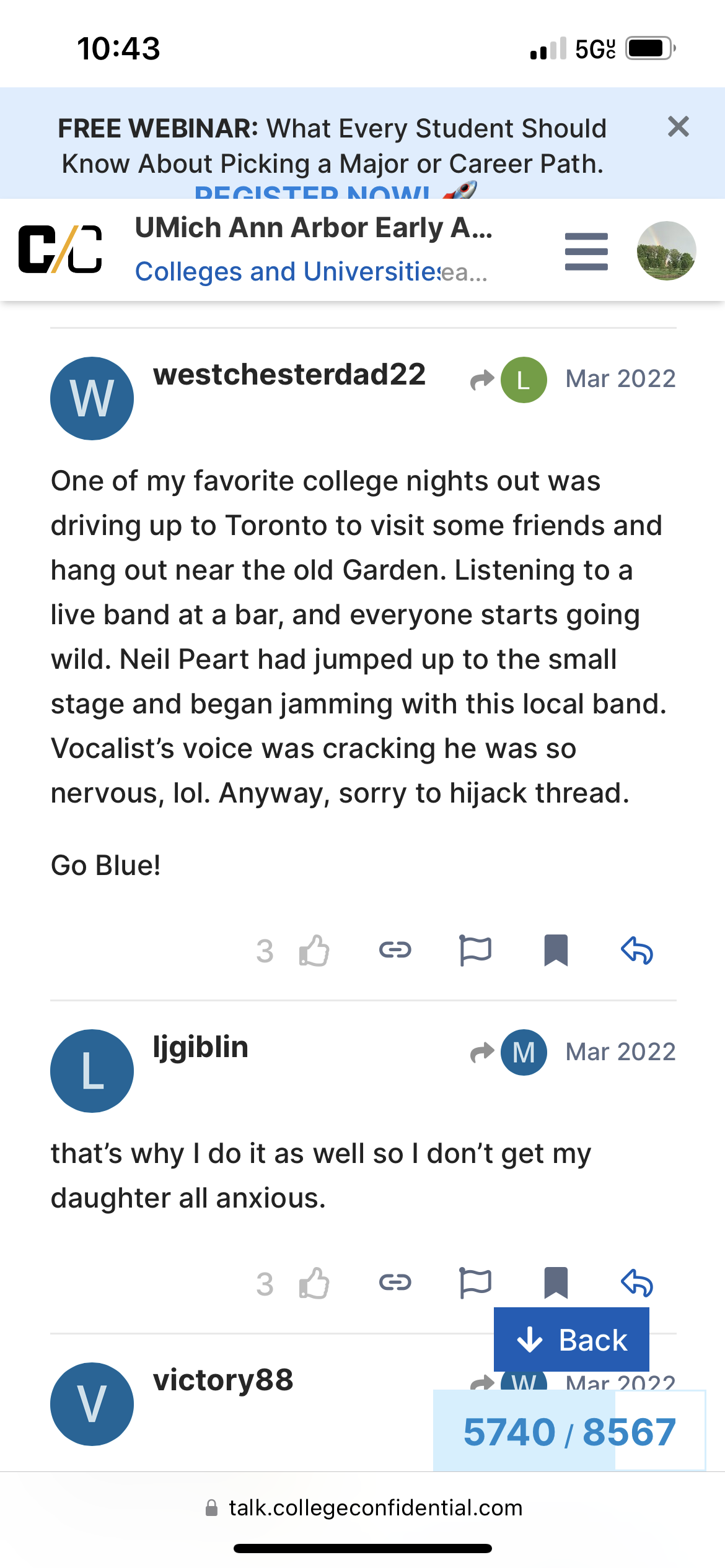
Task: Flag westchesterdad22's post
Action: 475,950
